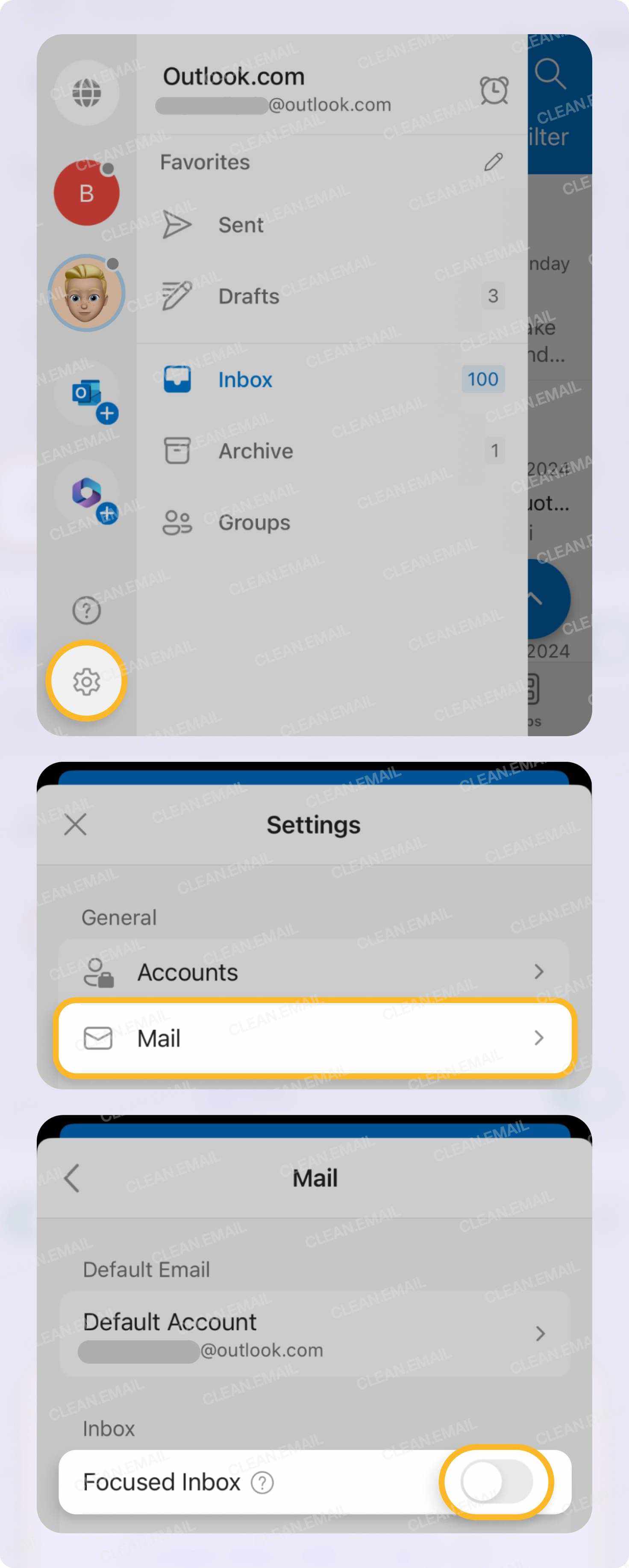Image resolution: width=629 pixels, height=1568 pixels.
Task: Open the Sent folder under Favorites
Action: [x=241, y=224]
